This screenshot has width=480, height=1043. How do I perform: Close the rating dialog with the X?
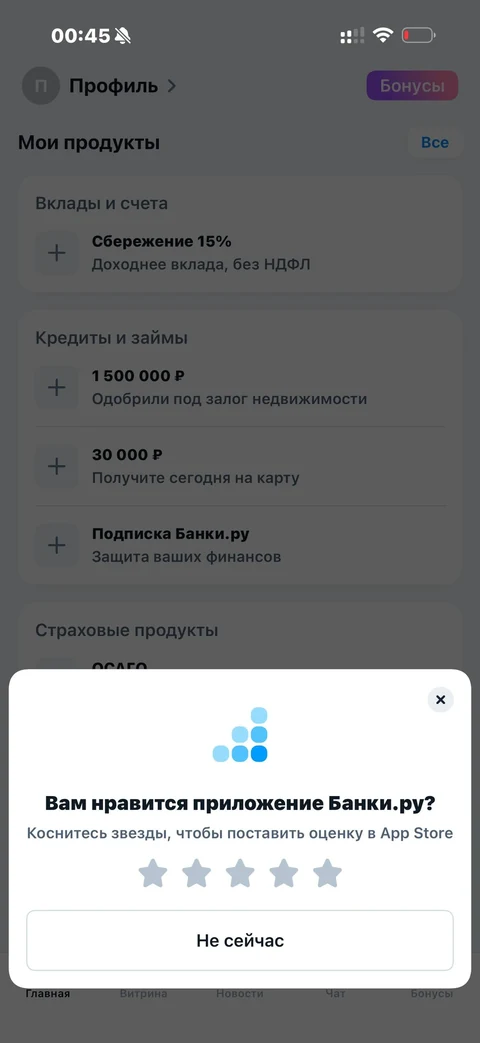click(440, 700)
